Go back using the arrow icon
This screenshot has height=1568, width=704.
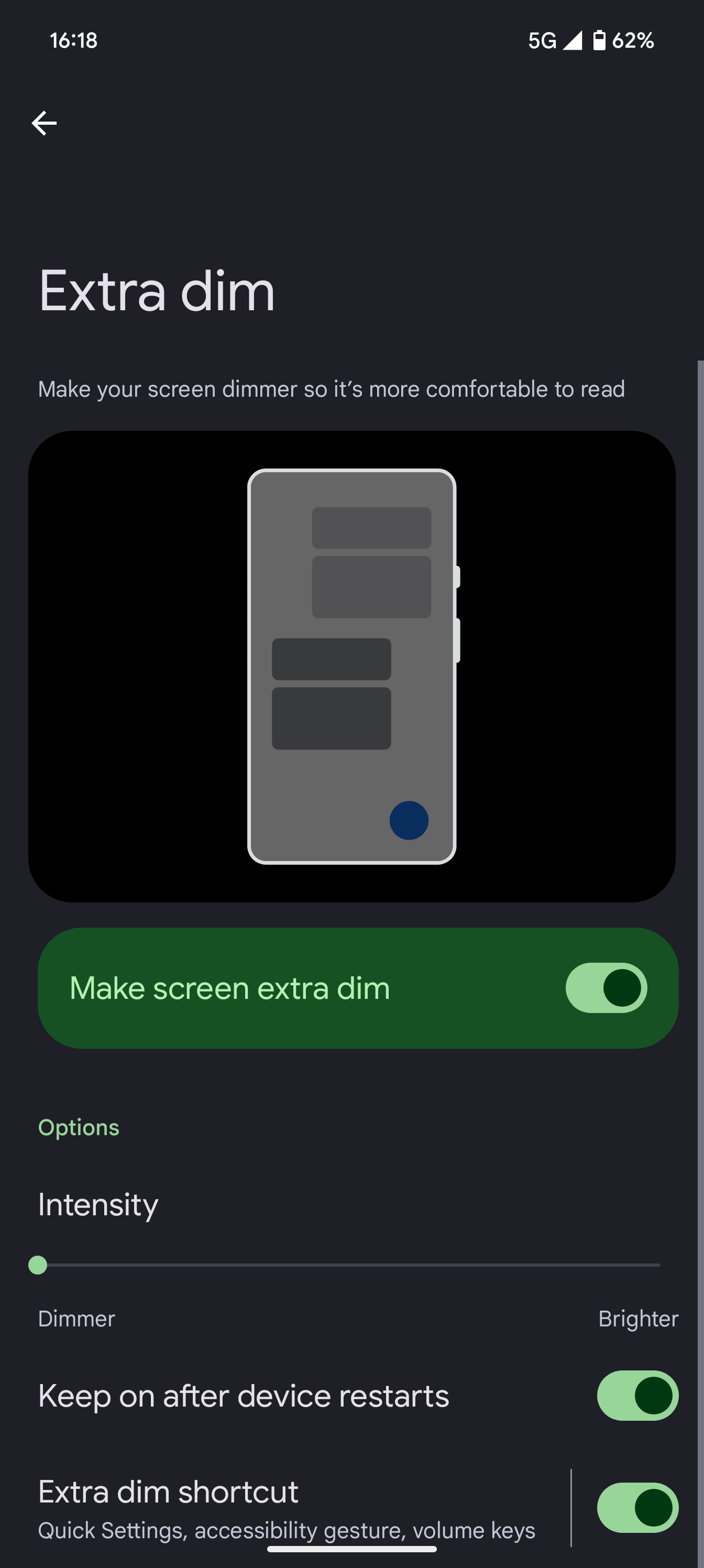click(44, 123)
